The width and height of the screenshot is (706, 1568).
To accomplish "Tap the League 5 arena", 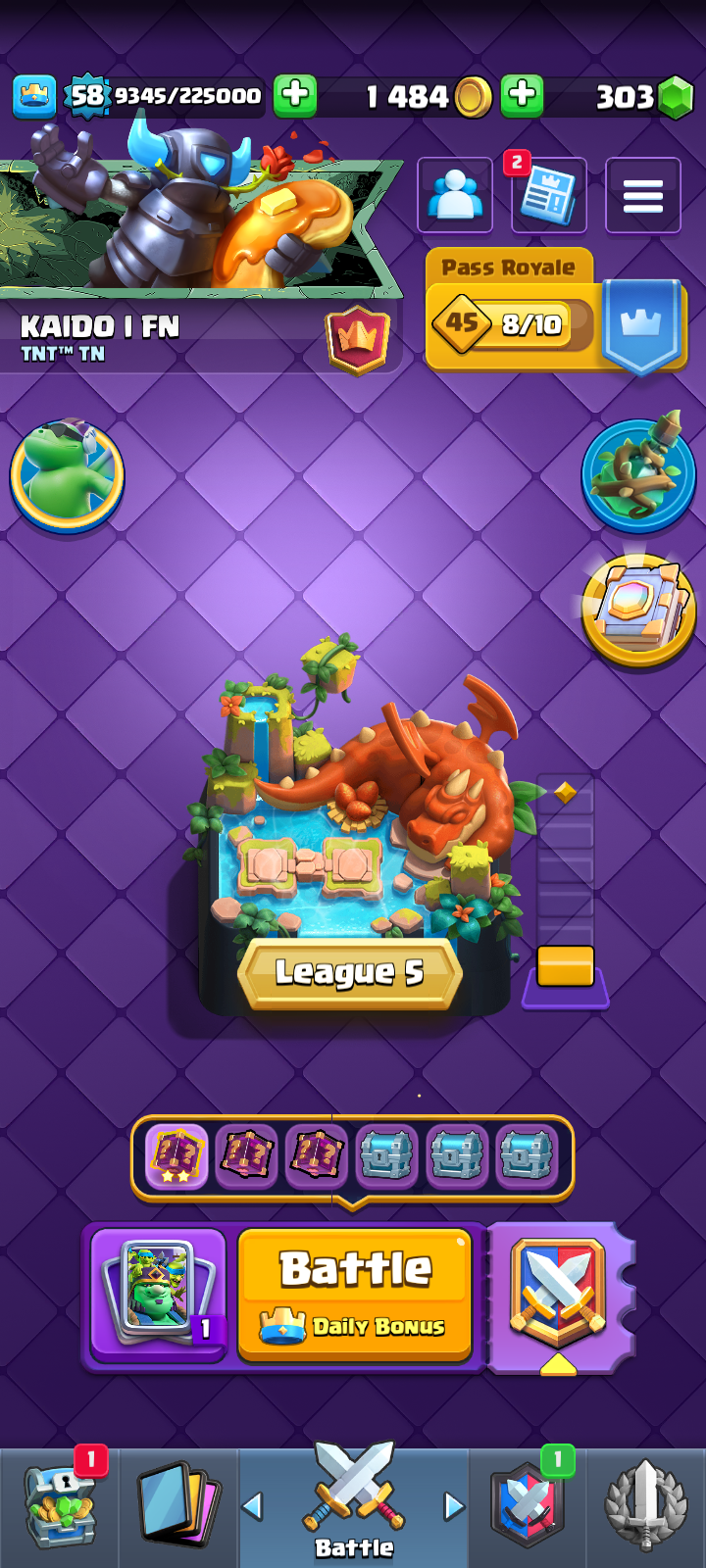I will [x=349, y=833].
